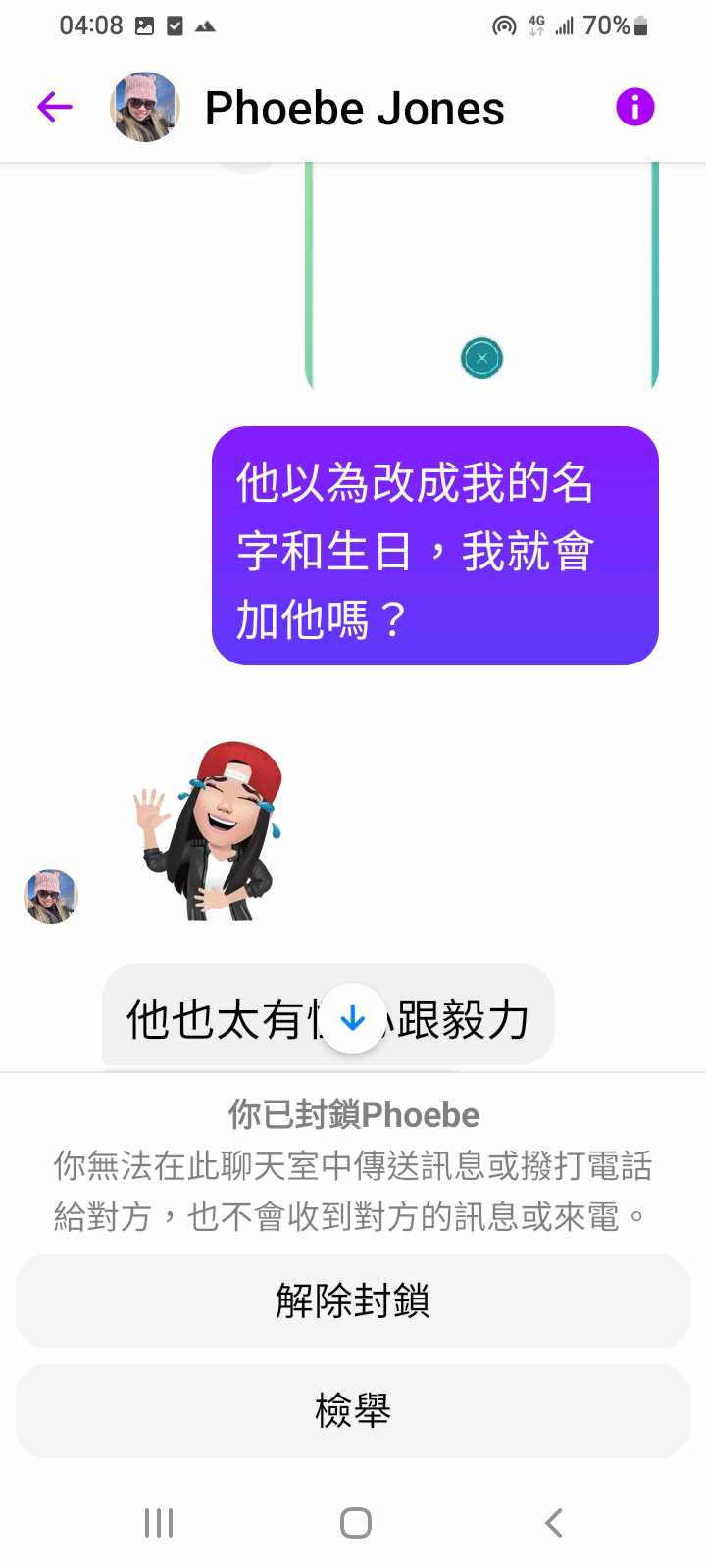This screenshot has width=706, height=1568.
Task: Open the shared screenshot image in chat
Action: click(x=480, y=274)
